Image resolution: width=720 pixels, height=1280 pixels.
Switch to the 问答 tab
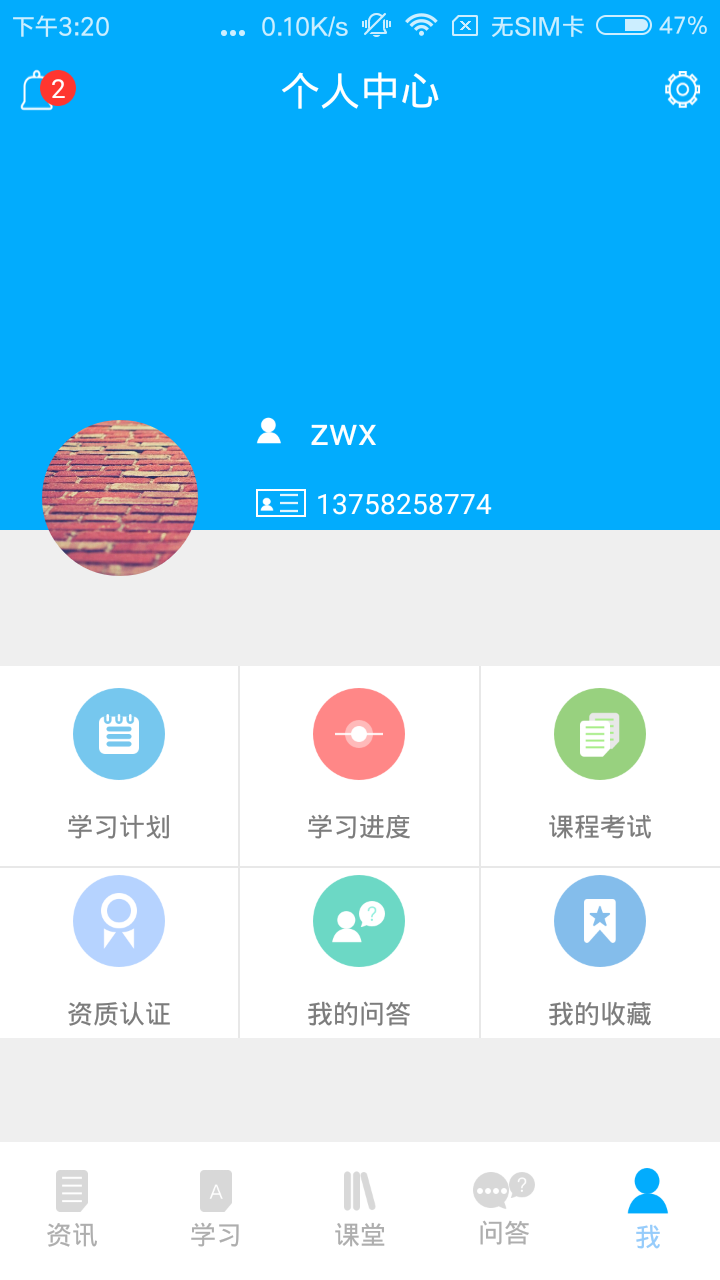pos(504,1210)
